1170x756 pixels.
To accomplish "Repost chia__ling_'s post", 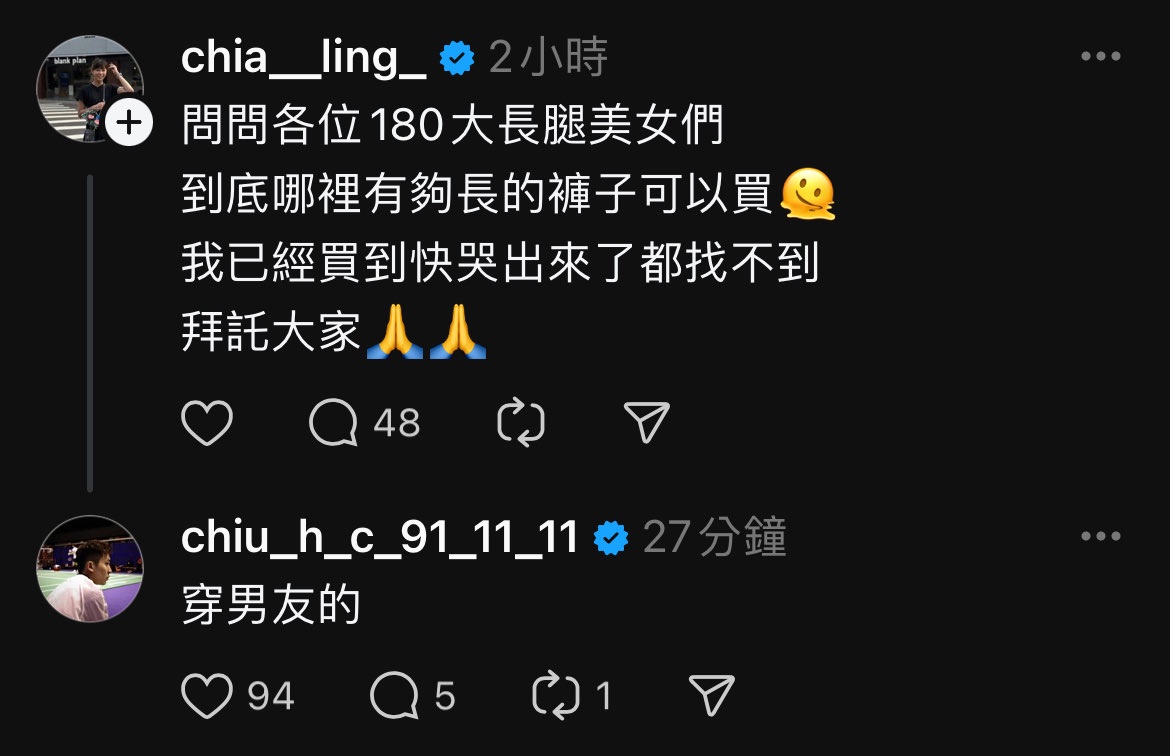I will (x=521, y=424).
